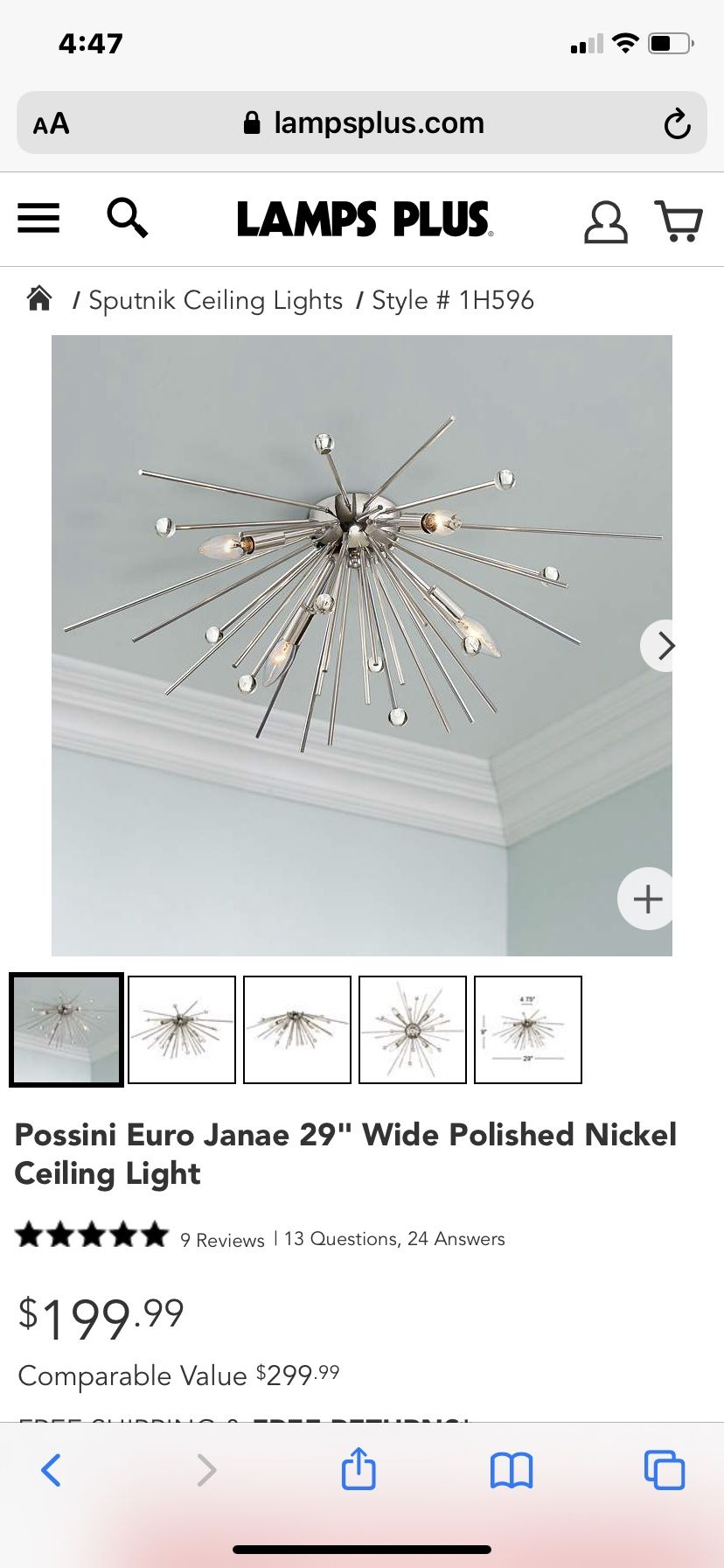Open the Safari share sheet

(x=359, y=1469)
